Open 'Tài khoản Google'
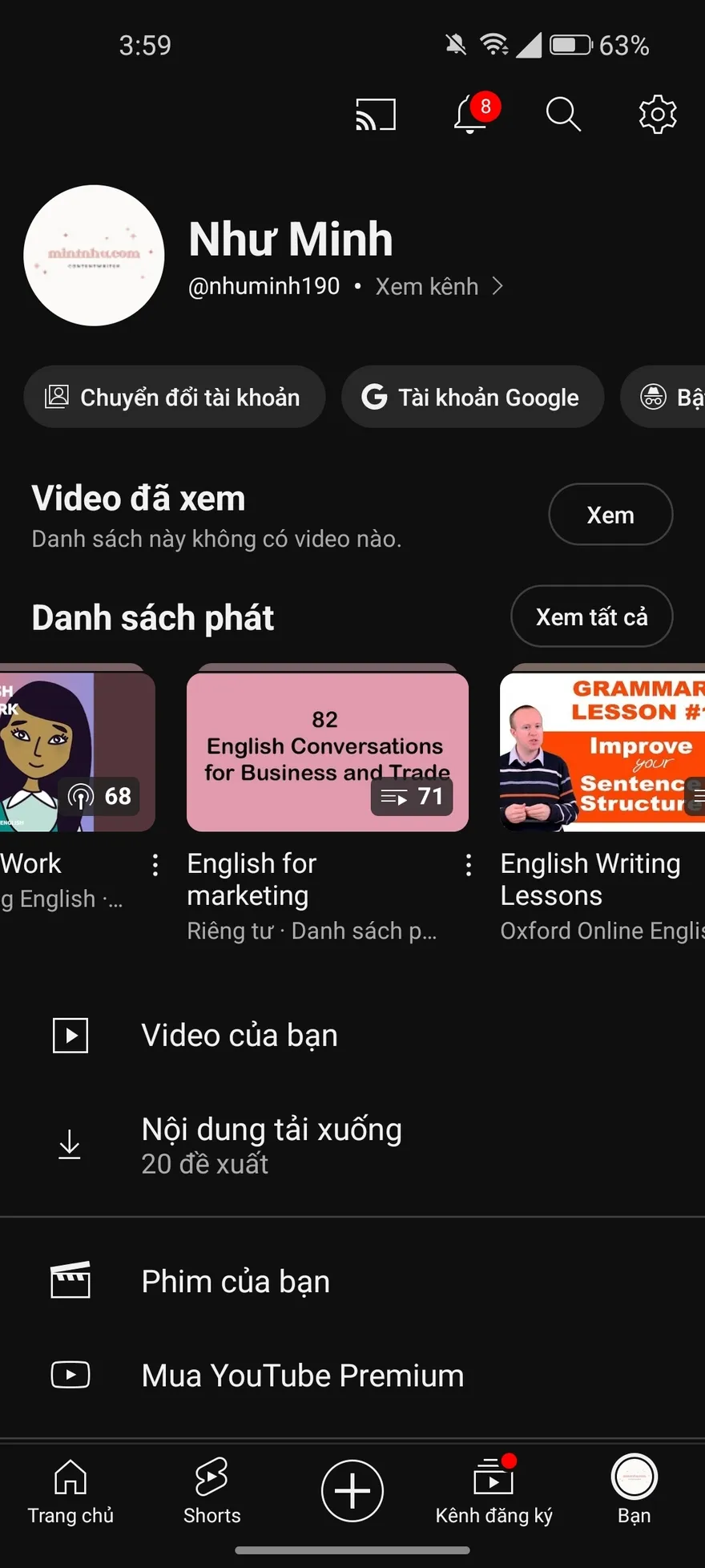The height and width of the screenshot is (1568, 705). pos(473,397)
